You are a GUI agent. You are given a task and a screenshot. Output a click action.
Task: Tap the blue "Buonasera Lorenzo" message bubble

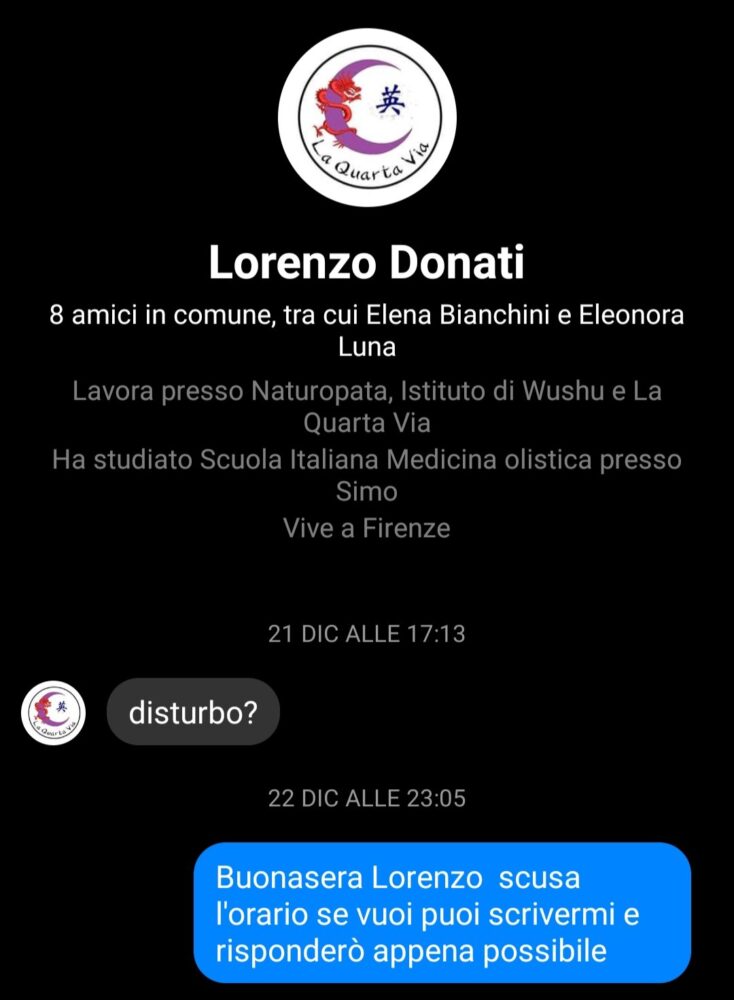(442, 912)
